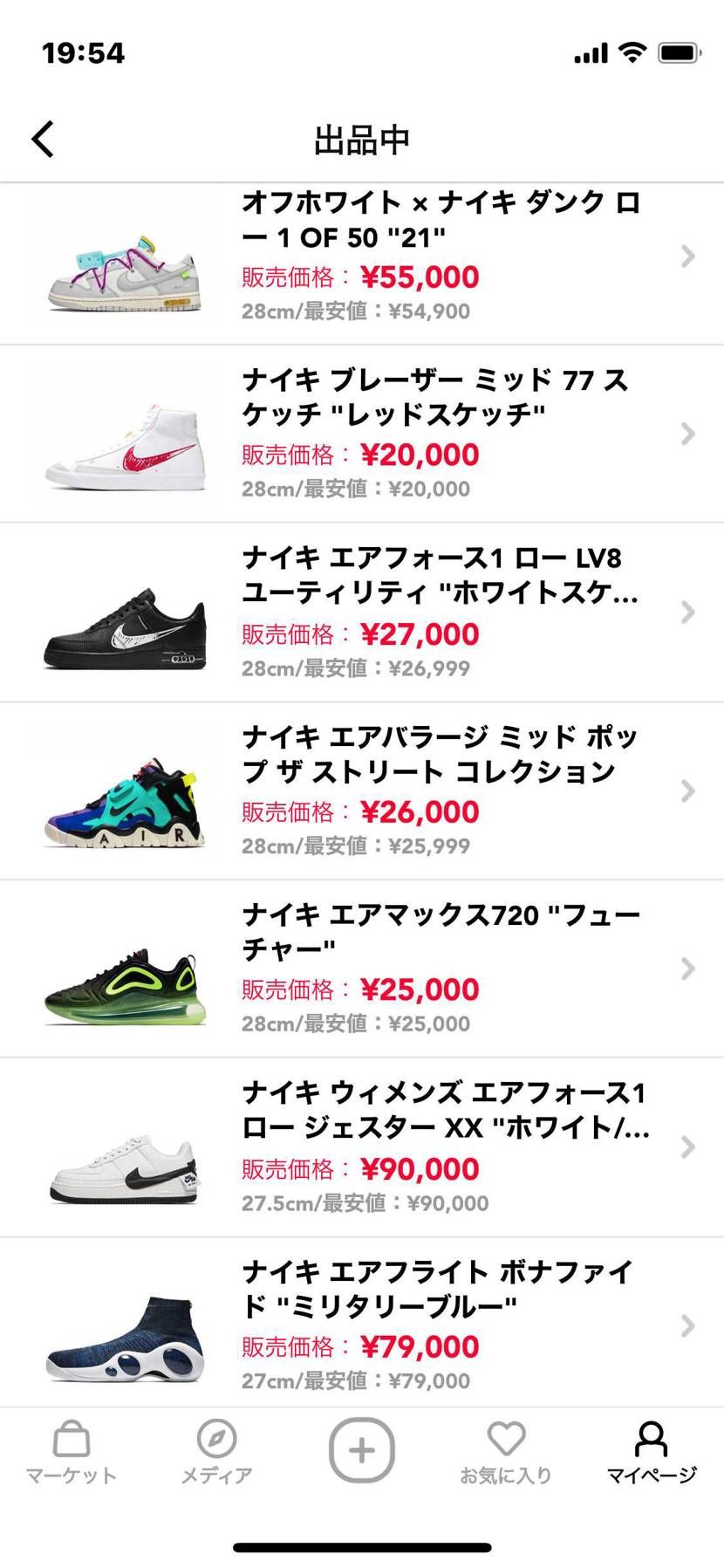
Task: Open the ウィメンズ エアフォース1 ロー ジェスター XX listing
Action: (362, 1147)
